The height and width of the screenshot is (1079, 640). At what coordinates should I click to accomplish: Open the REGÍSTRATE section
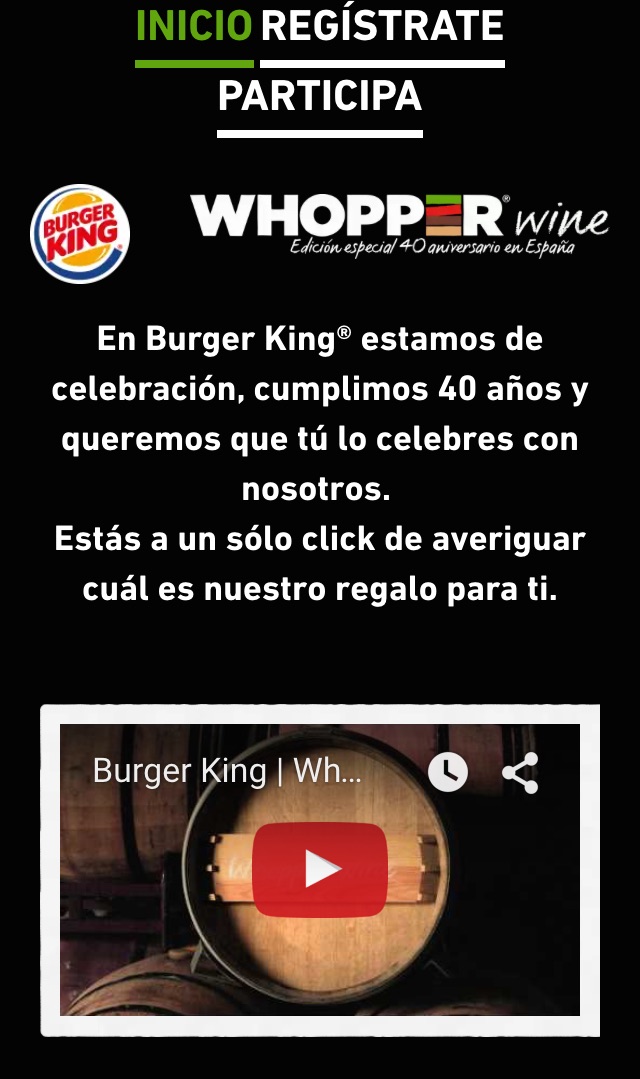pyautogui.click(x=381, y=27)
